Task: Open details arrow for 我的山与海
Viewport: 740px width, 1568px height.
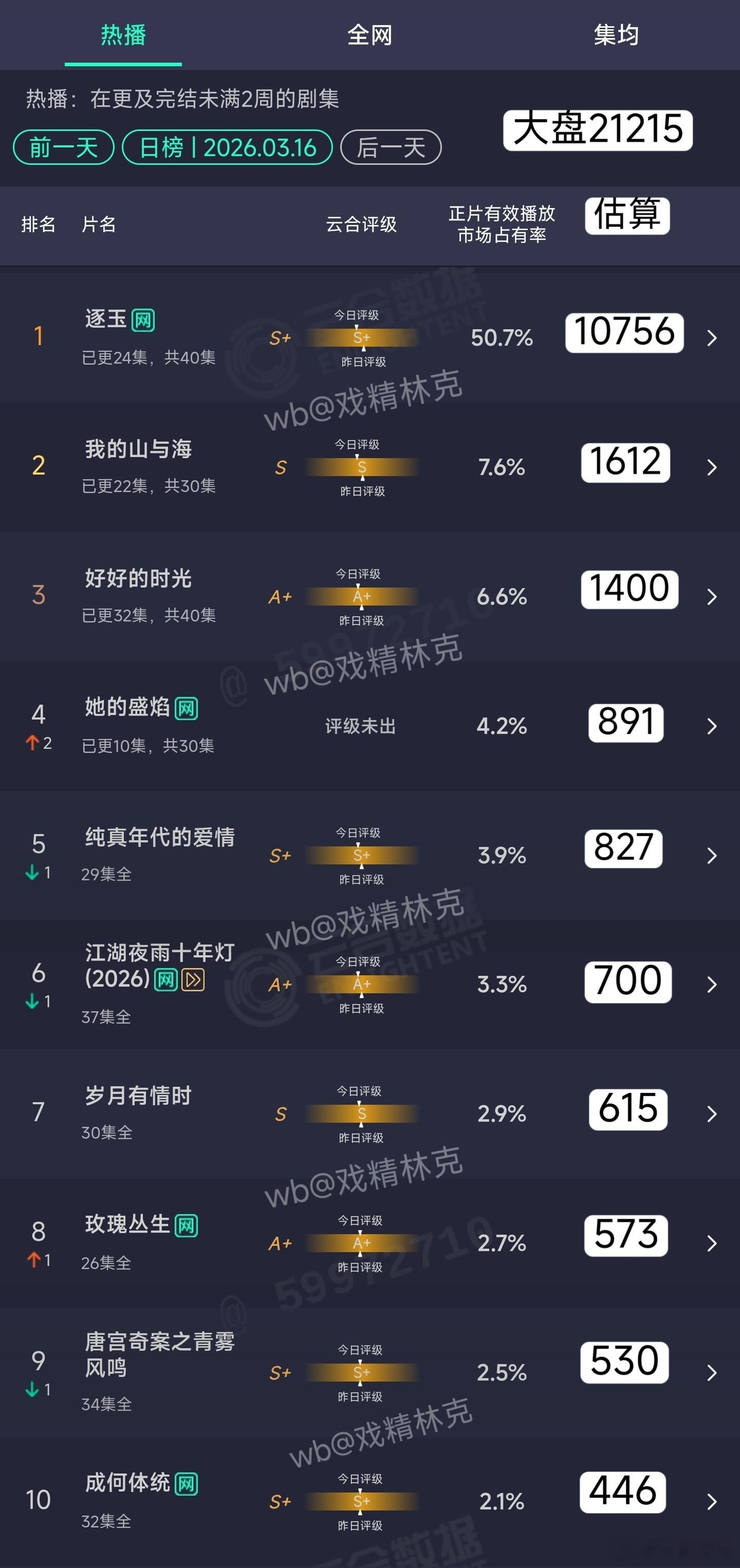Action: (713, 467)
